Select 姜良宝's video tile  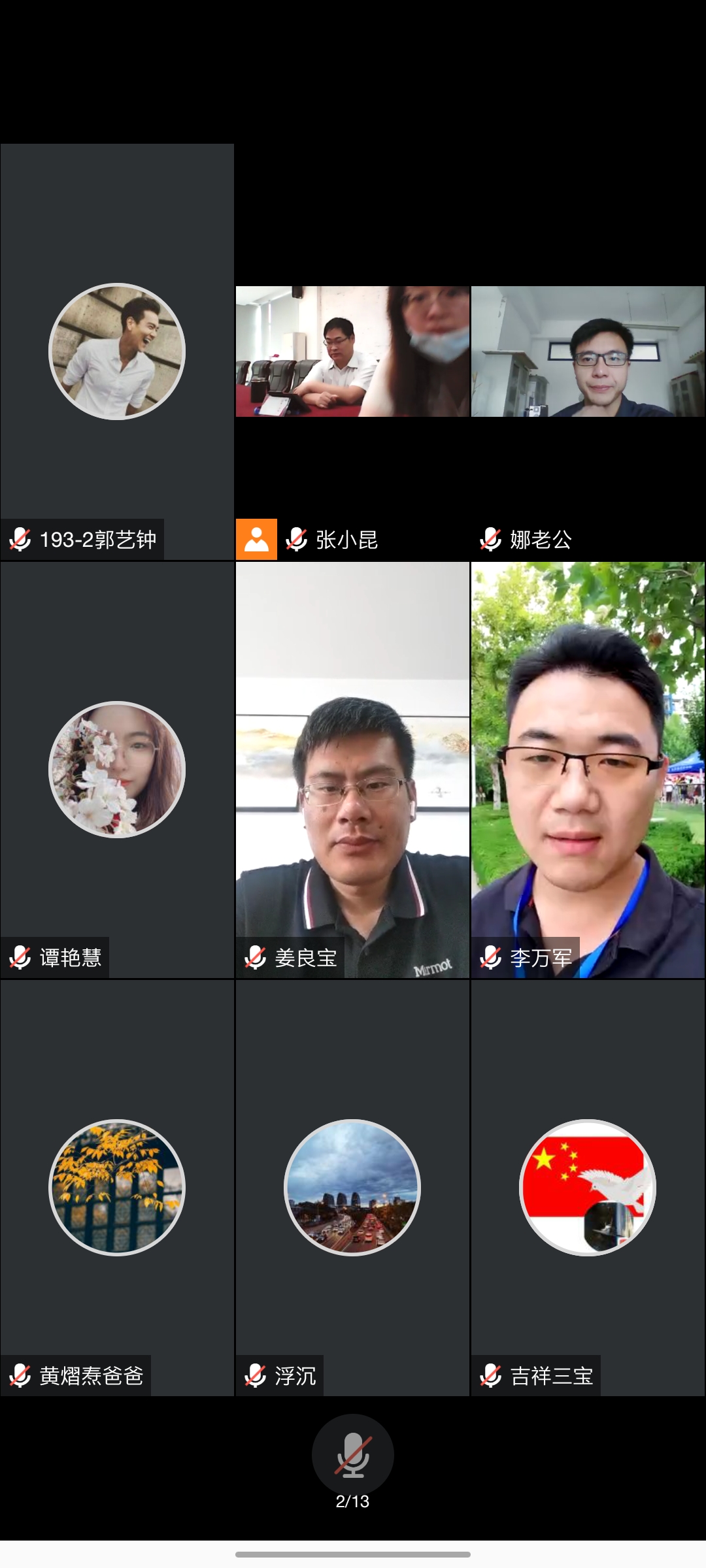352,770
